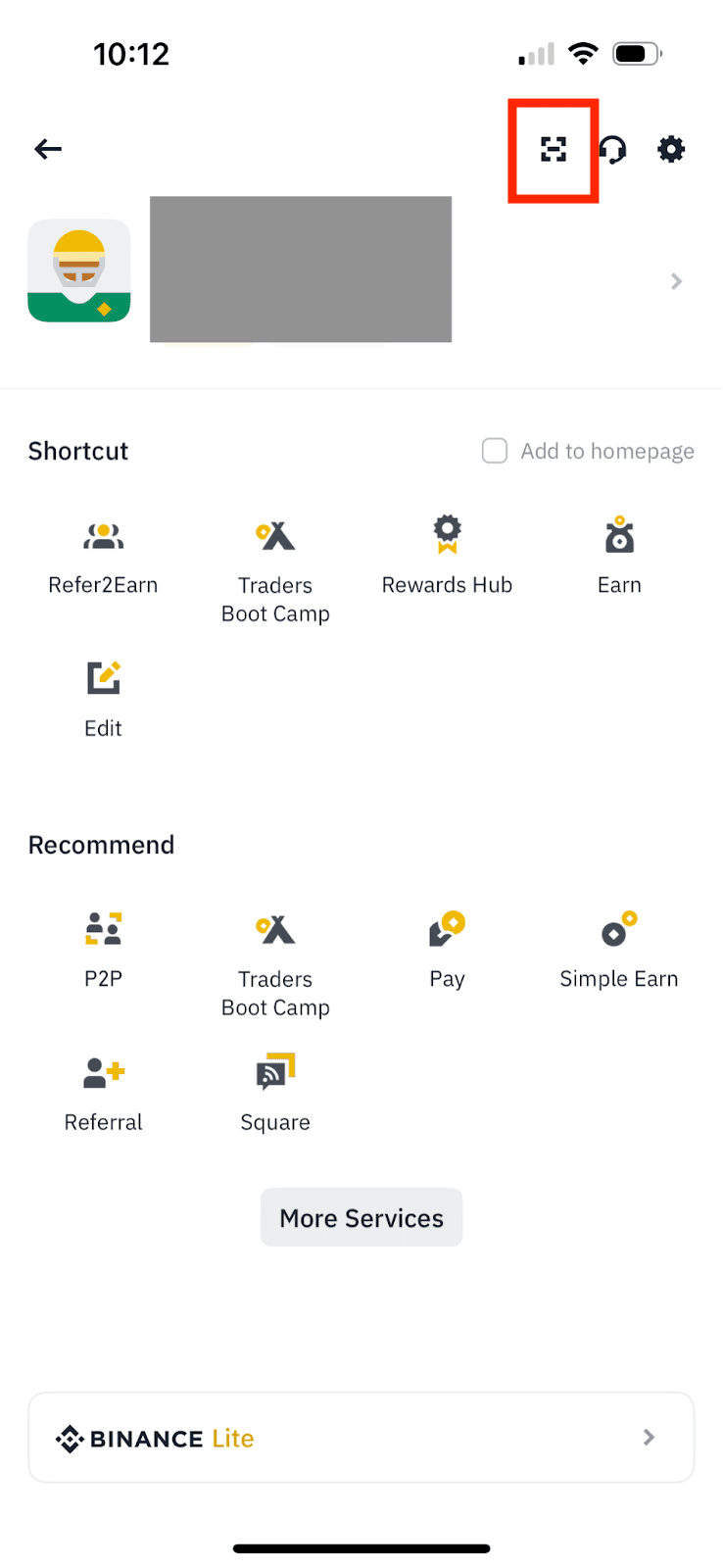
Task: Open Square
Action: click(275, 1094)
